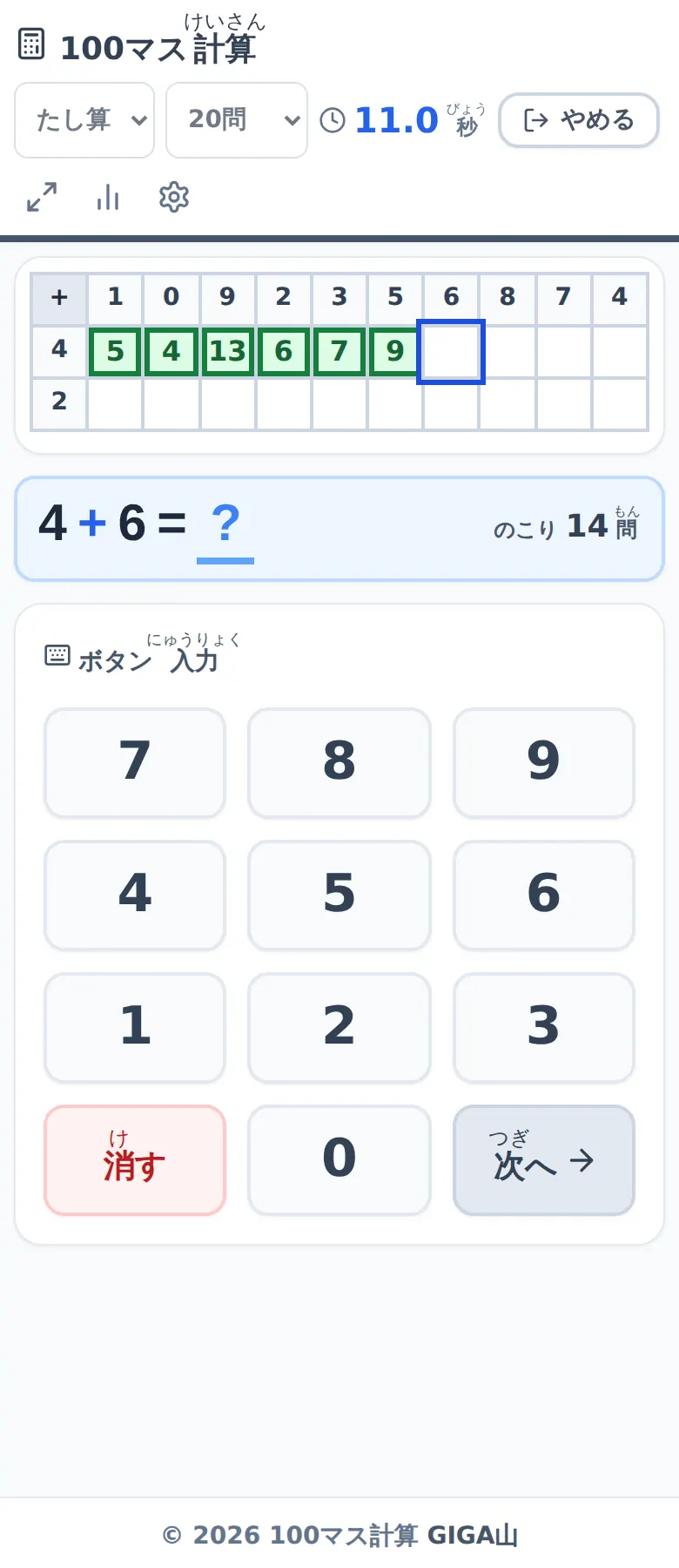Enter digit 6 on the keypad
Screen dimensions: 679x1568
[x=544, y=896]
